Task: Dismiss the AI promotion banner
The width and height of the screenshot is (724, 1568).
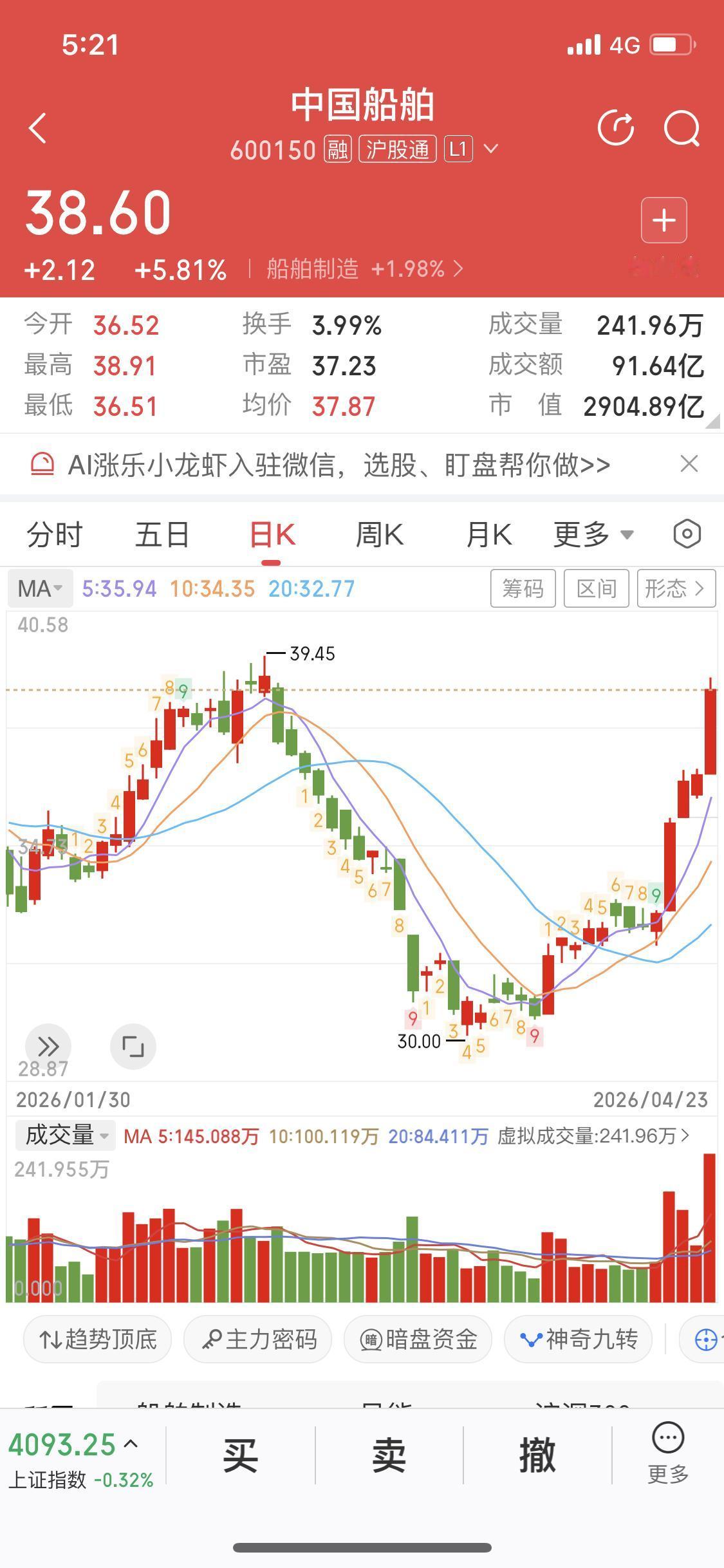Action: tap(689, 464)
